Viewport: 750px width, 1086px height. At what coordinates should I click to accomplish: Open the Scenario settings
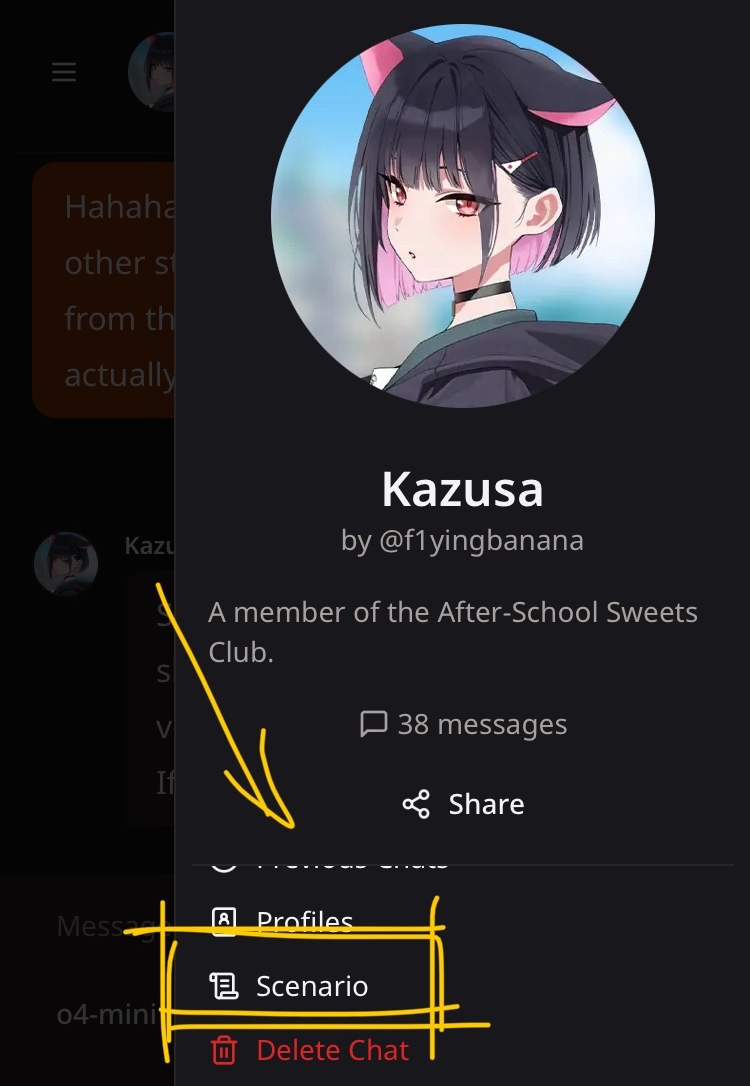point(310,986)
